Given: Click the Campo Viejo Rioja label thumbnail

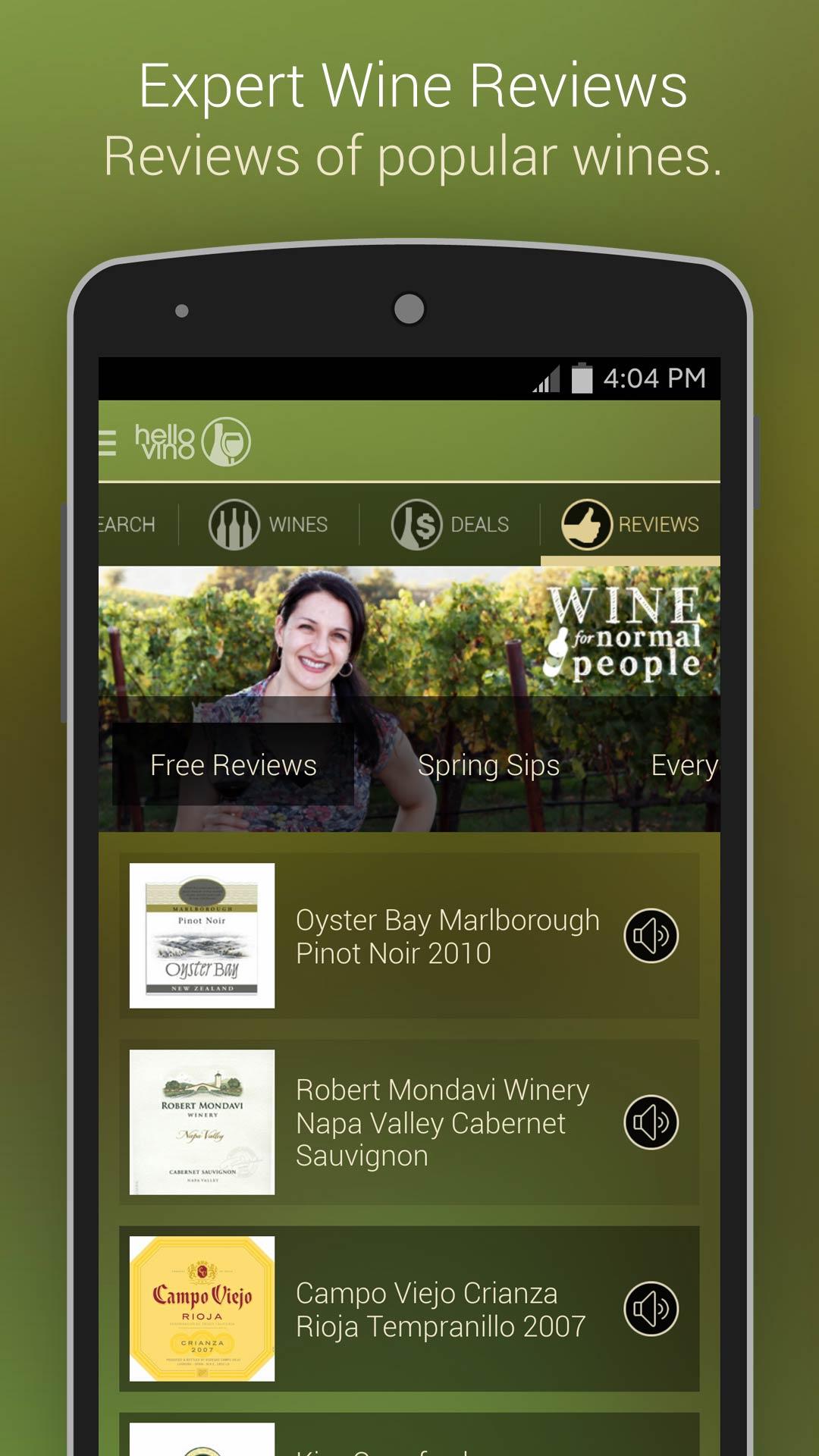Looking at the screenshot, I should [x=202, y=1308].
